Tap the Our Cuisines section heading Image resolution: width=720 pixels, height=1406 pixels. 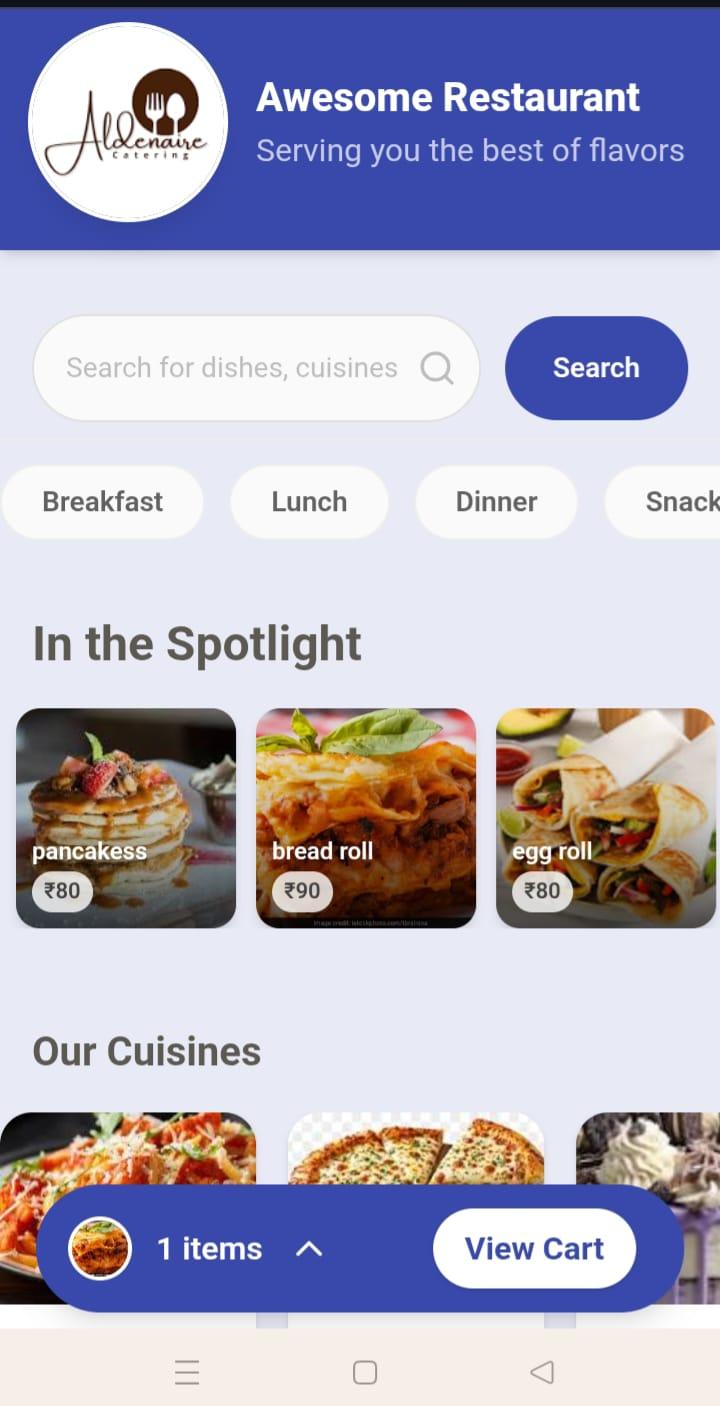tap(146, 1051)
